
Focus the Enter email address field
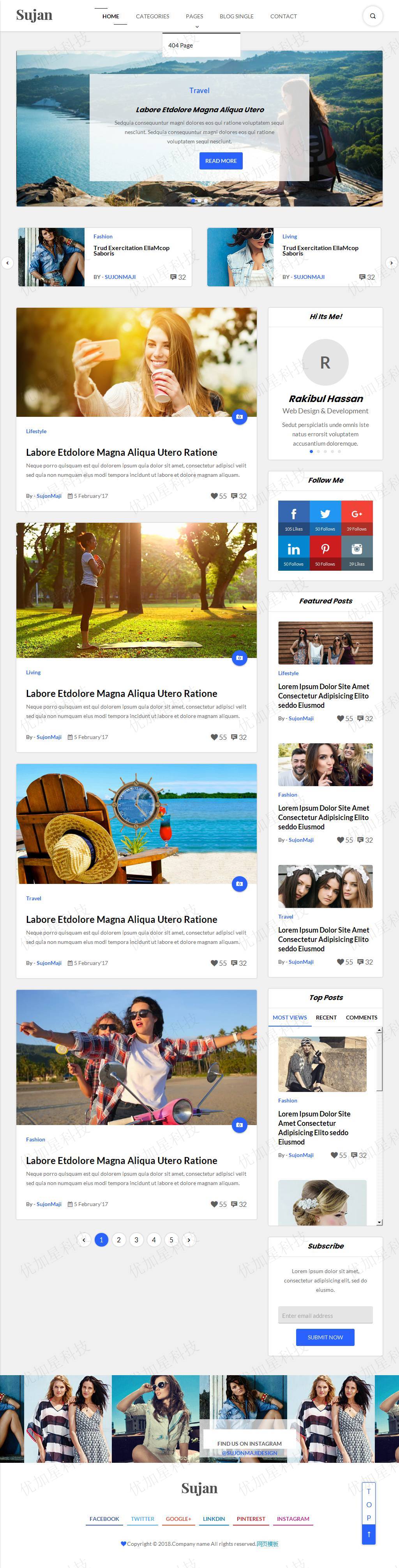click(x=325, y=1315)
